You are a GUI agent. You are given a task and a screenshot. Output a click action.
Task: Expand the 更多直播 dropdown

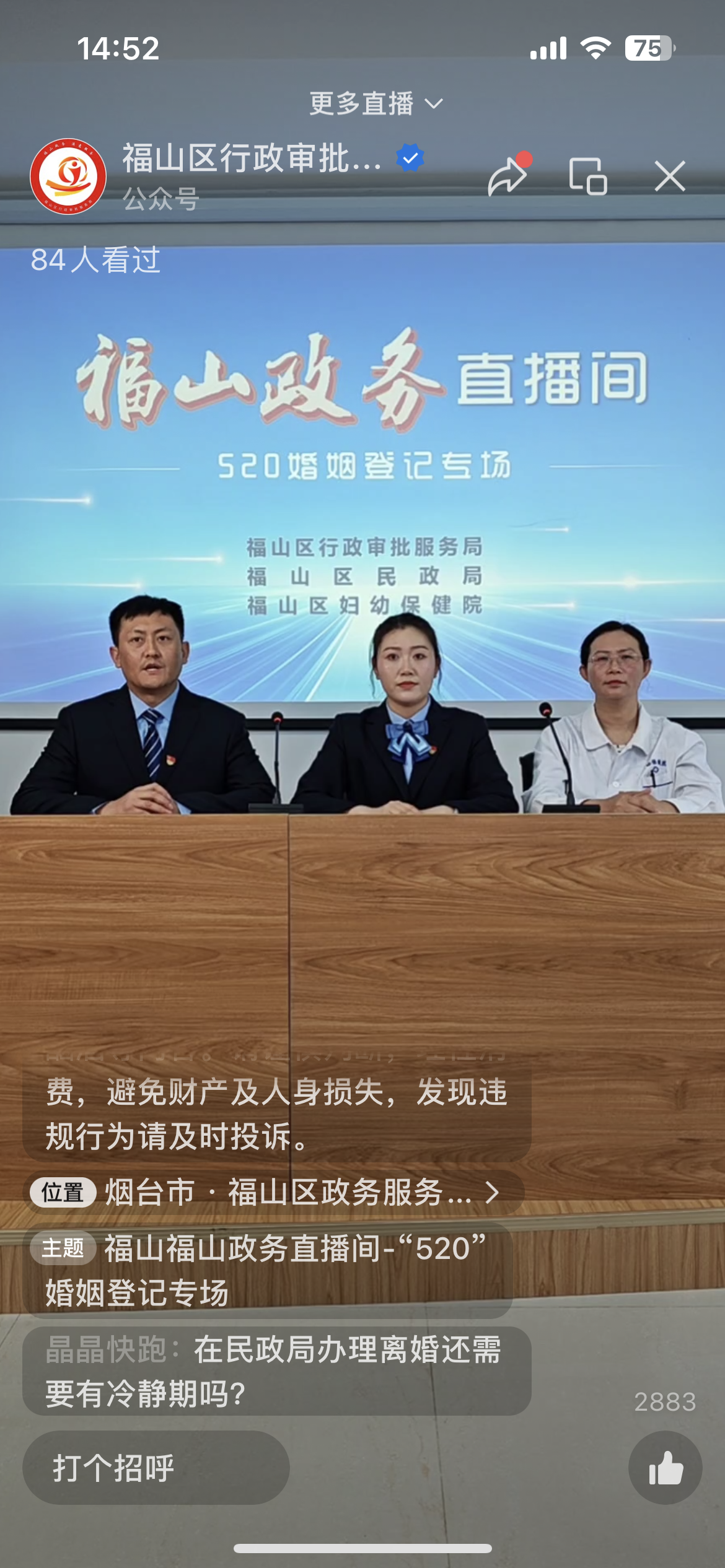[376, 103]
